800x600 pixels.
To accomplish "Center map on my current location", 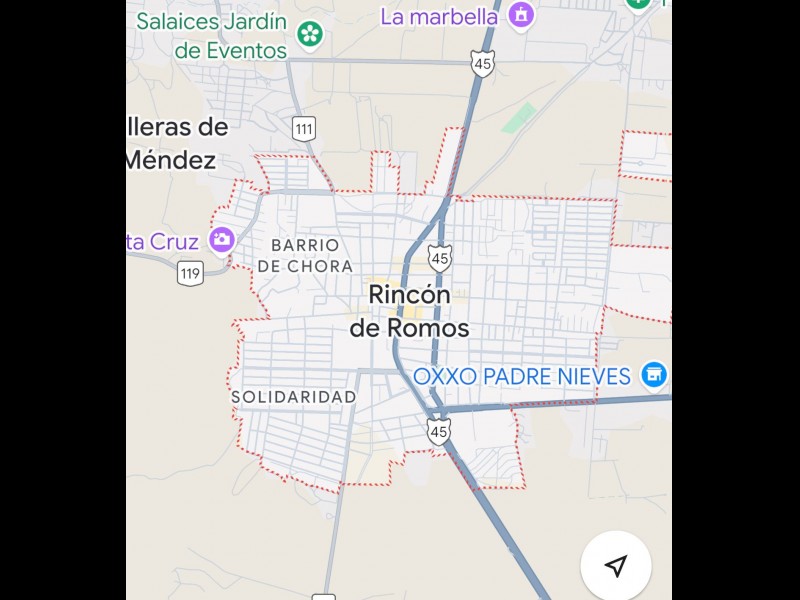I will tap(616, 566).
